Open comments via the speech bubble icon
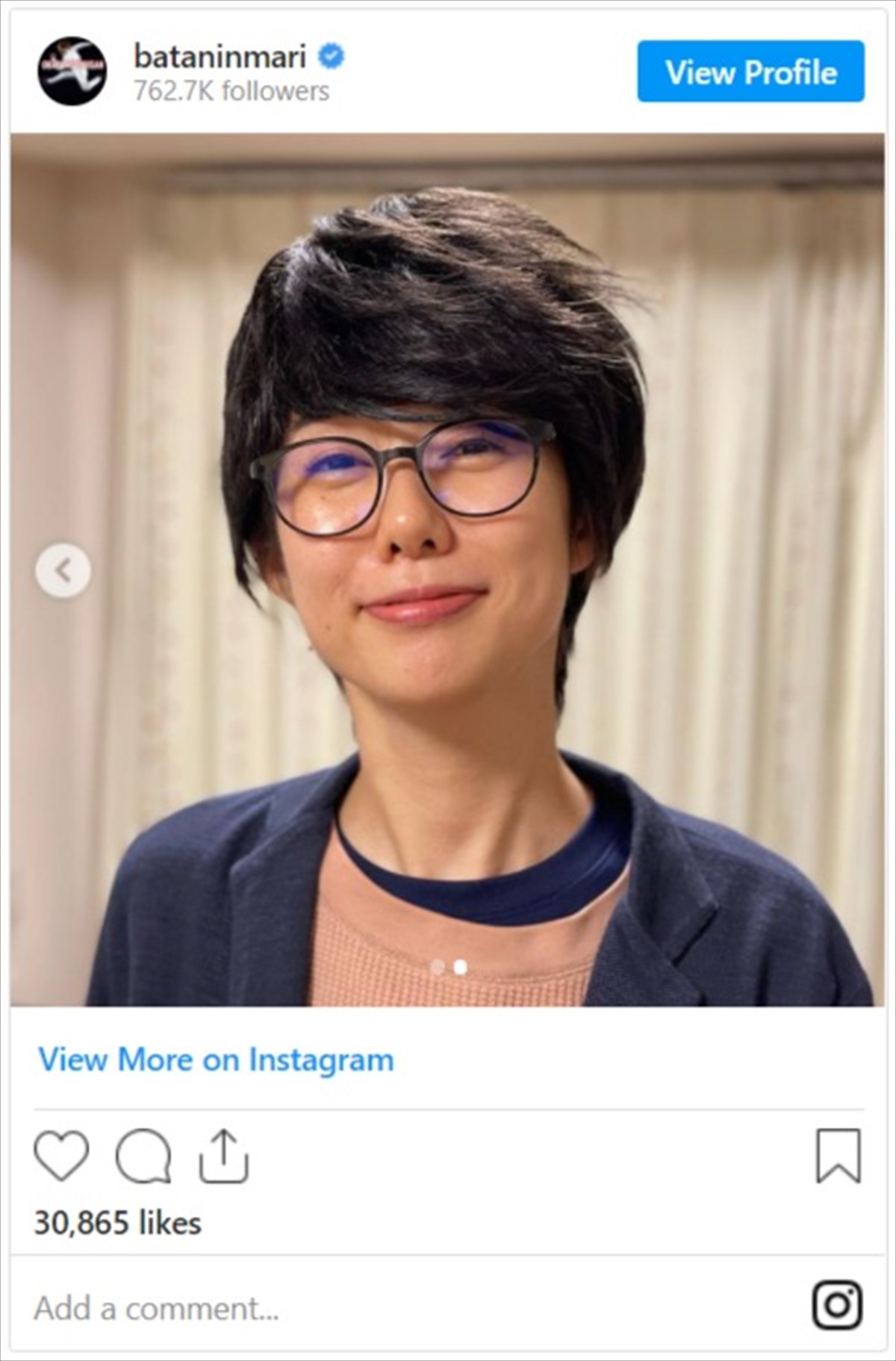The height and width of the screenshot is (1361, 896). click(143, 1156)
